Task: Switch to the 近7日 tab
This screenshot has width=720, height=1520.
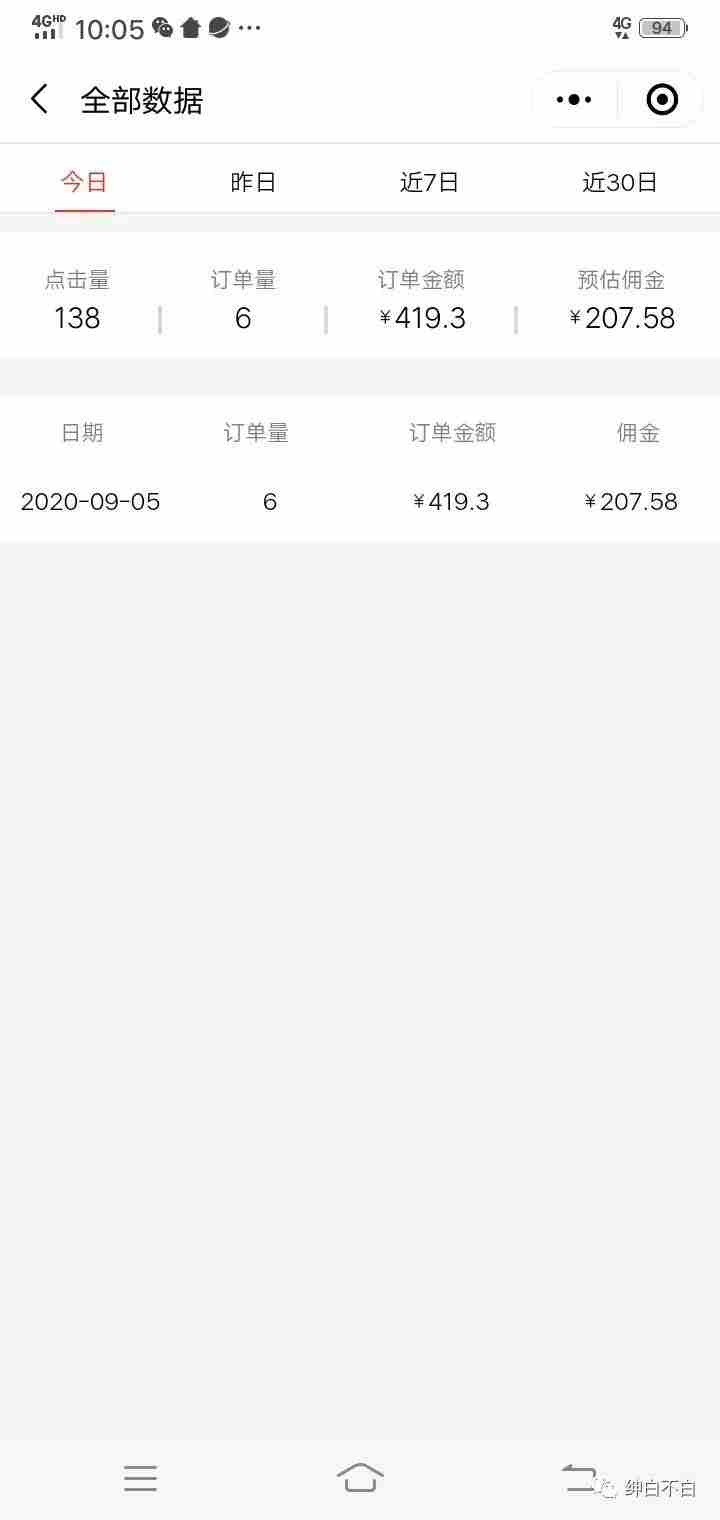Action: click(x=429, y=182)
